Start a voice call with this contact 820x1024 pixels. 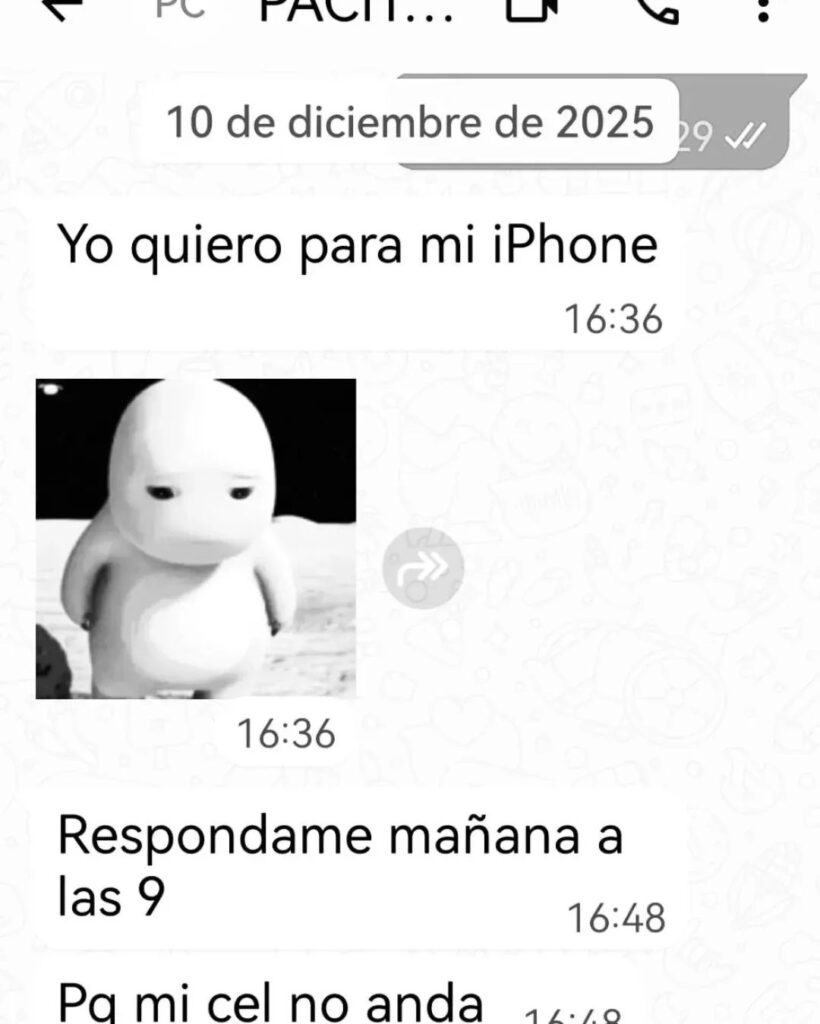point(656,8)
